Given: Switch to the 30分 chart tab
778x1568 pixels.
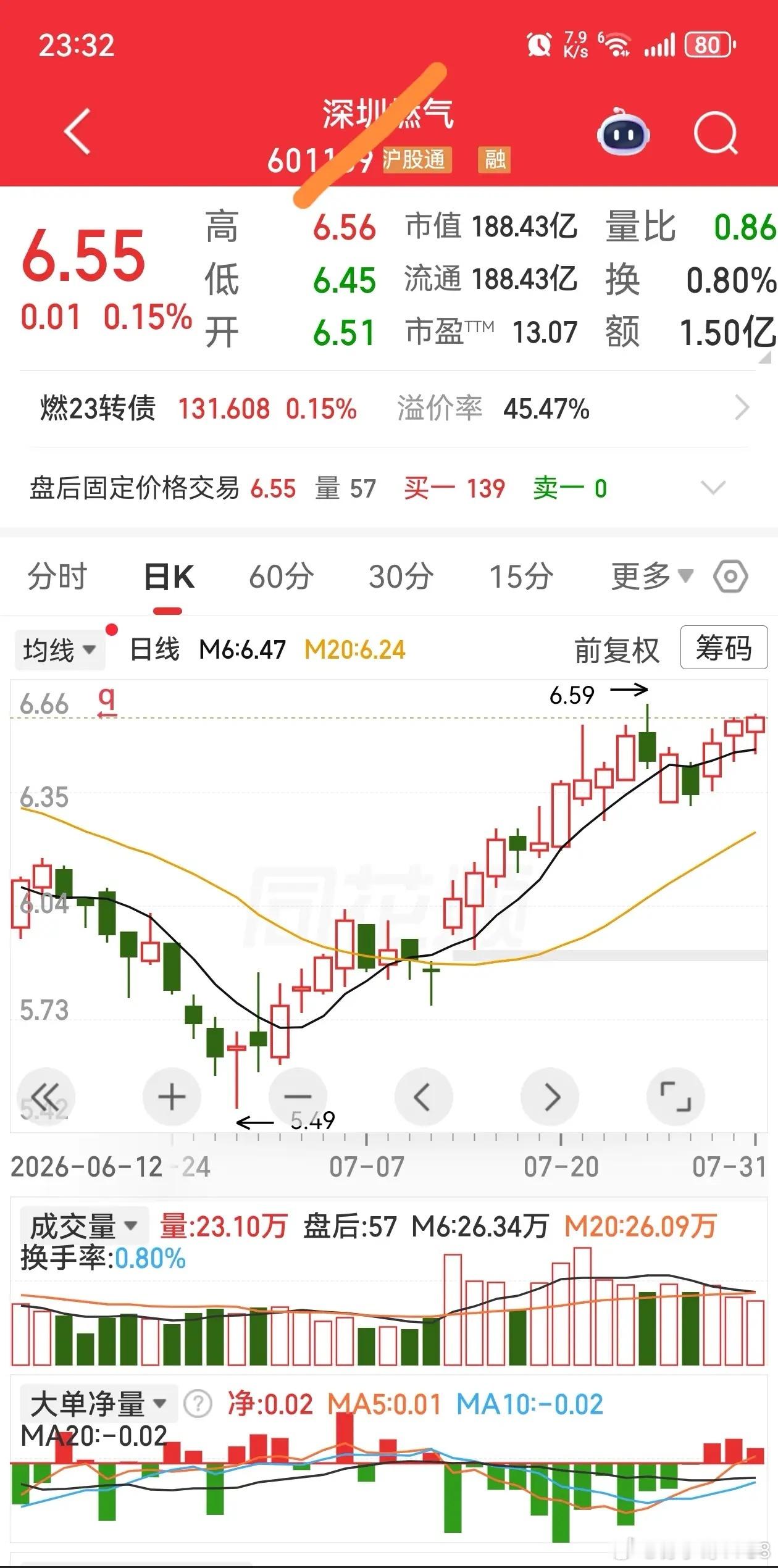Looking at the screenshot, I should [401, 577].
